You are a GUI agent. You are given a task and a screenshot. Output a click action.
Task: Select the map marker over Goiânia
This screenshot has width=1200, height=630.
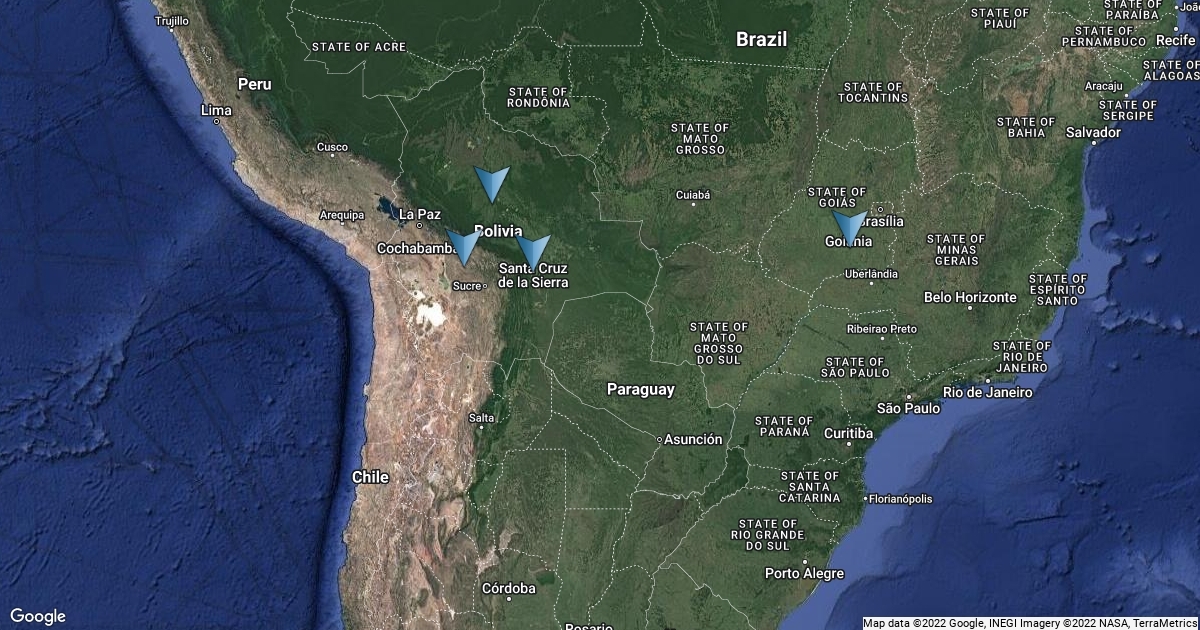coord(849,227)
